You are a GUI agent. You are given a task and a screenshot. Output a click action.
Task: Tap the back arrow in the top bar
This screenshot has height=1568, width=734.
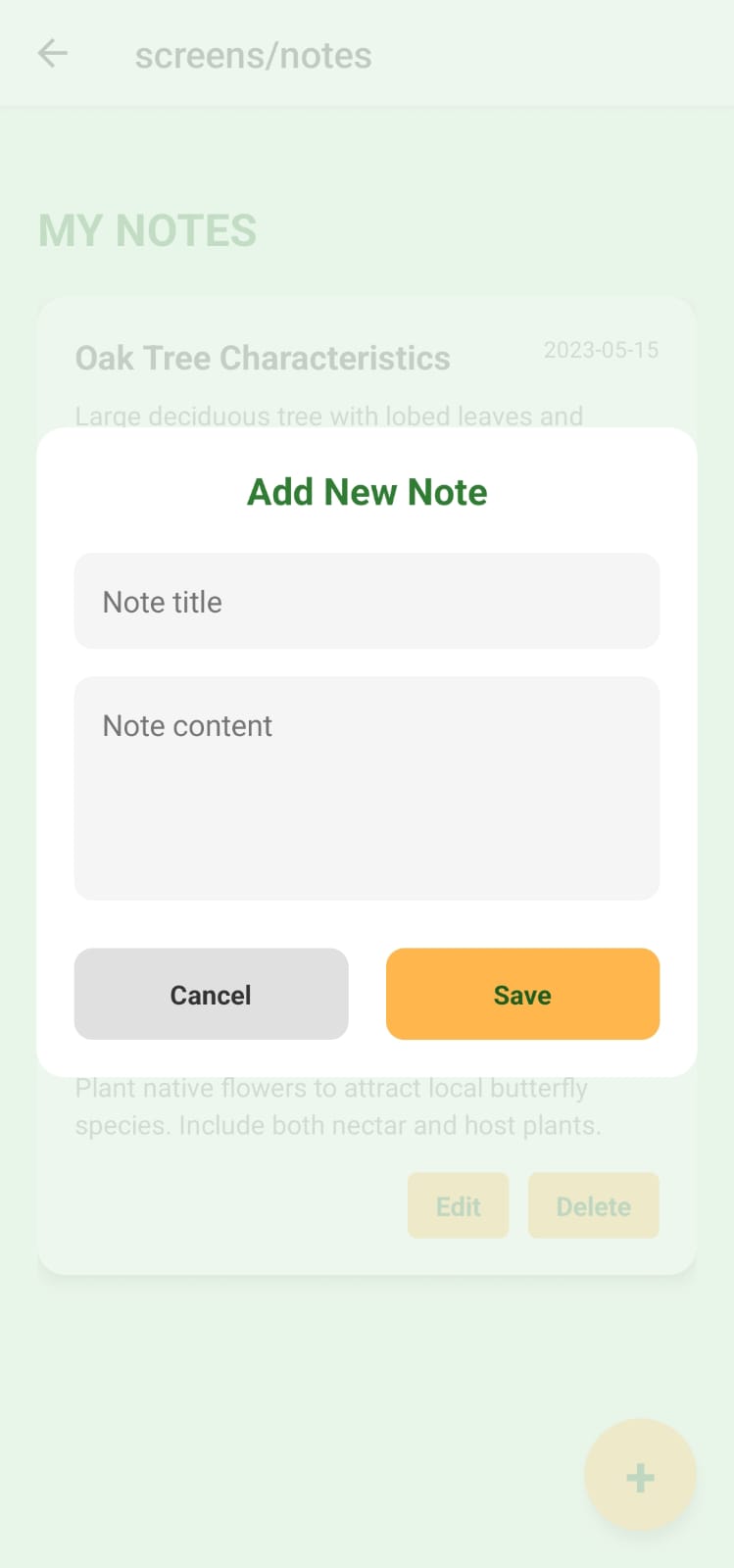51,53
